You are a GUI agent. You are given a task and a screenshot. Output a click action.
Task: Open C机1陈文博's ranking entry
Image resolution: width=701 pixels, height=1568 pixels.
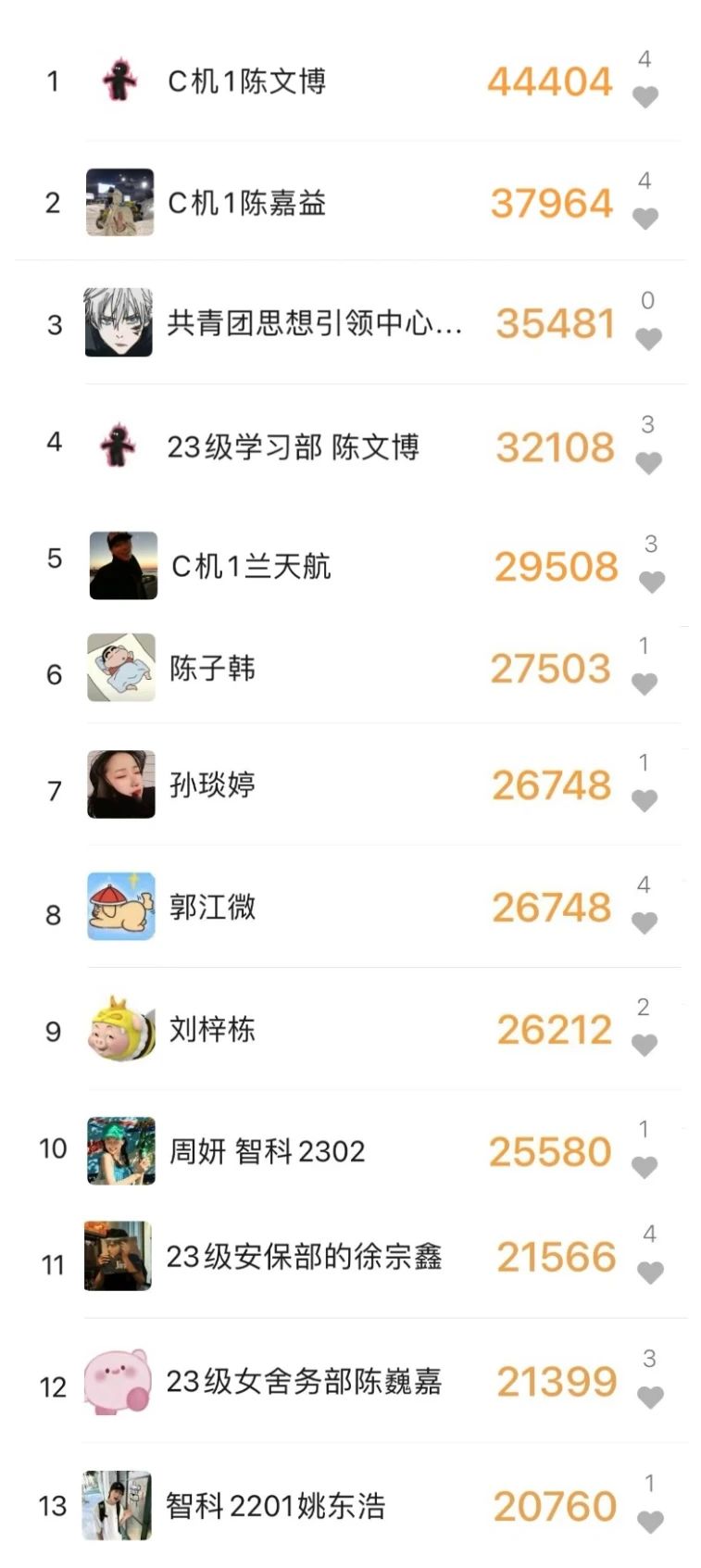pyautogui.click(x=246, y=82)
